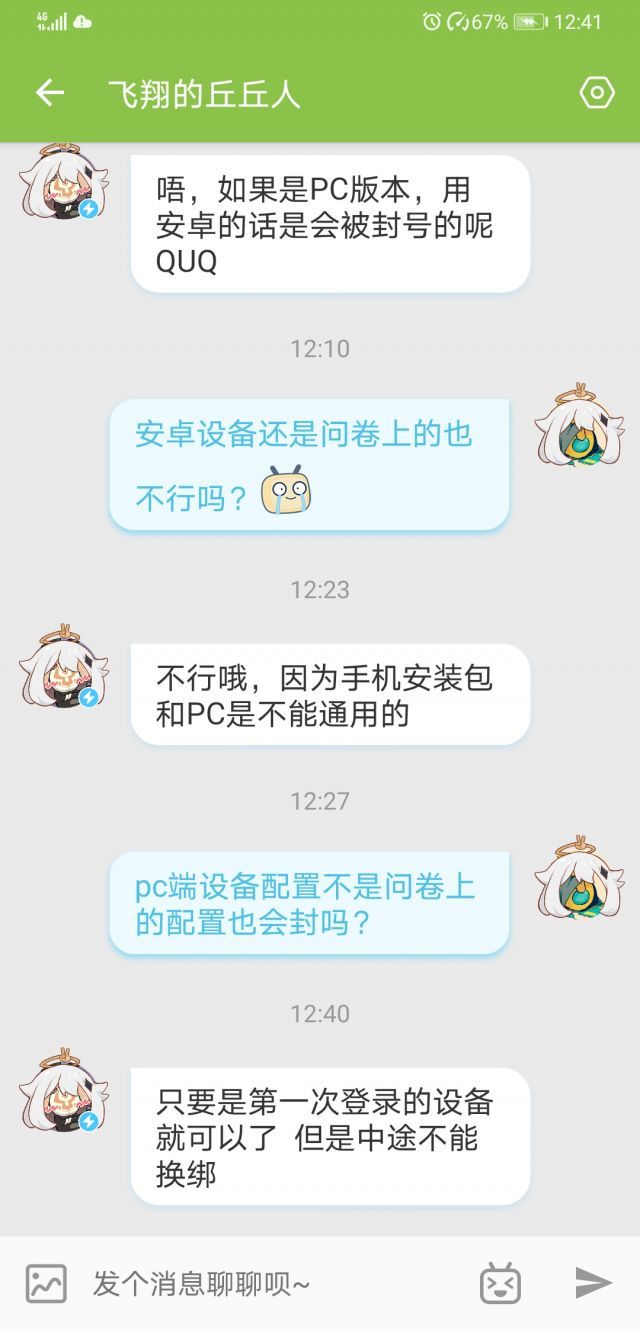
Task: Go back from the 飞翔的丘丘人 chat
Action: [x=49, y=93]
